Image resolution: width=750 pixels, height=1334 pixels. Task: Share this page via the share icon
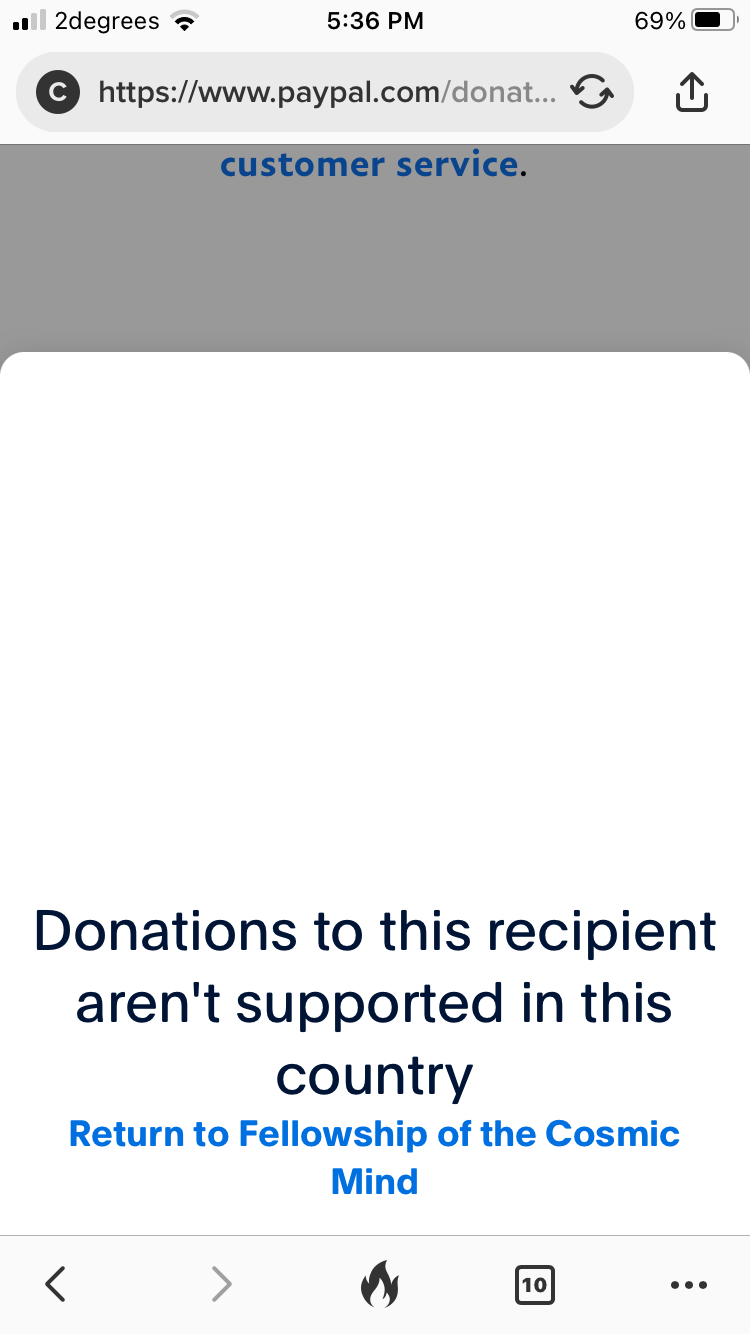click(x=692, y=93)
